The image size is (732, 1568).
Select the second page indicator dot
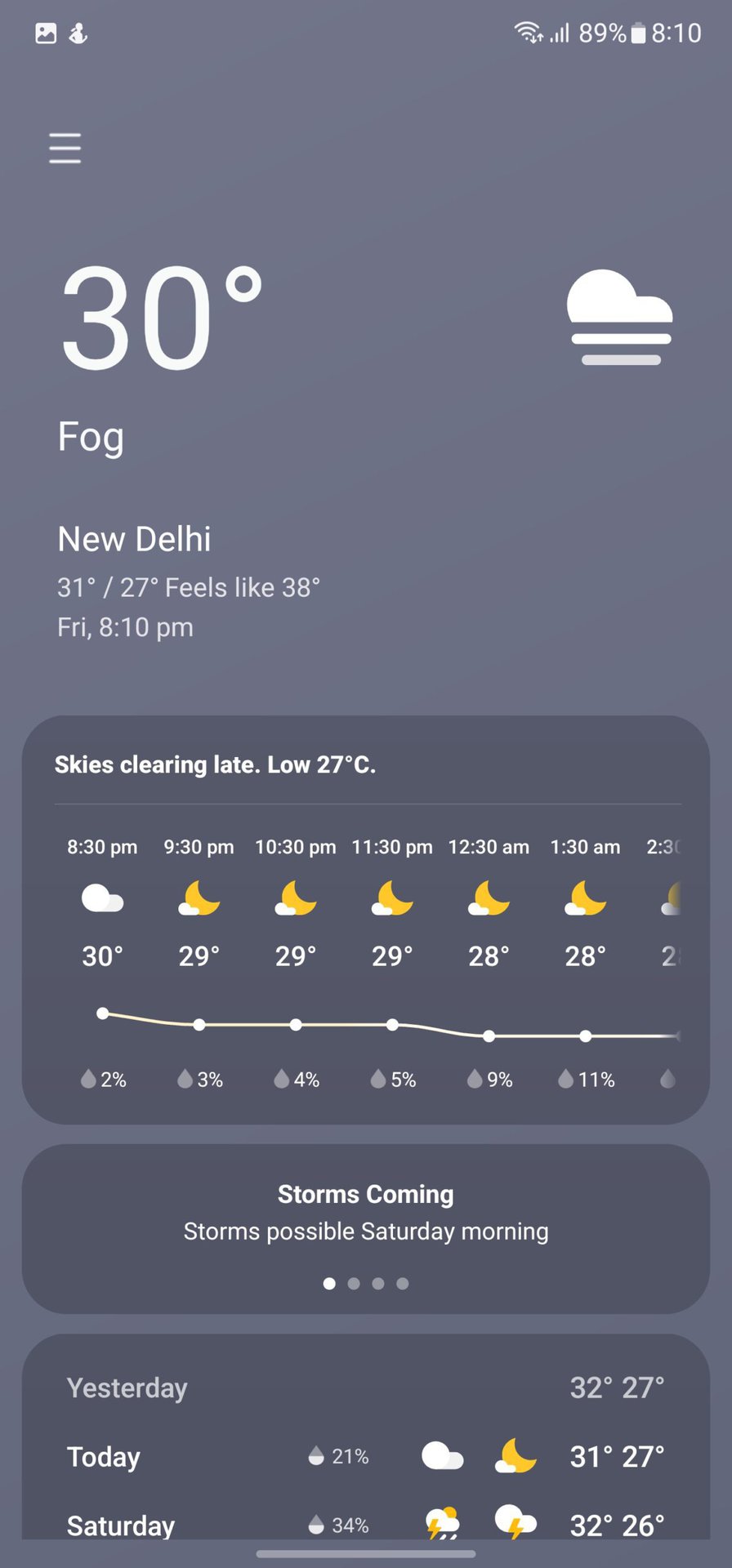coord(354,1284)
